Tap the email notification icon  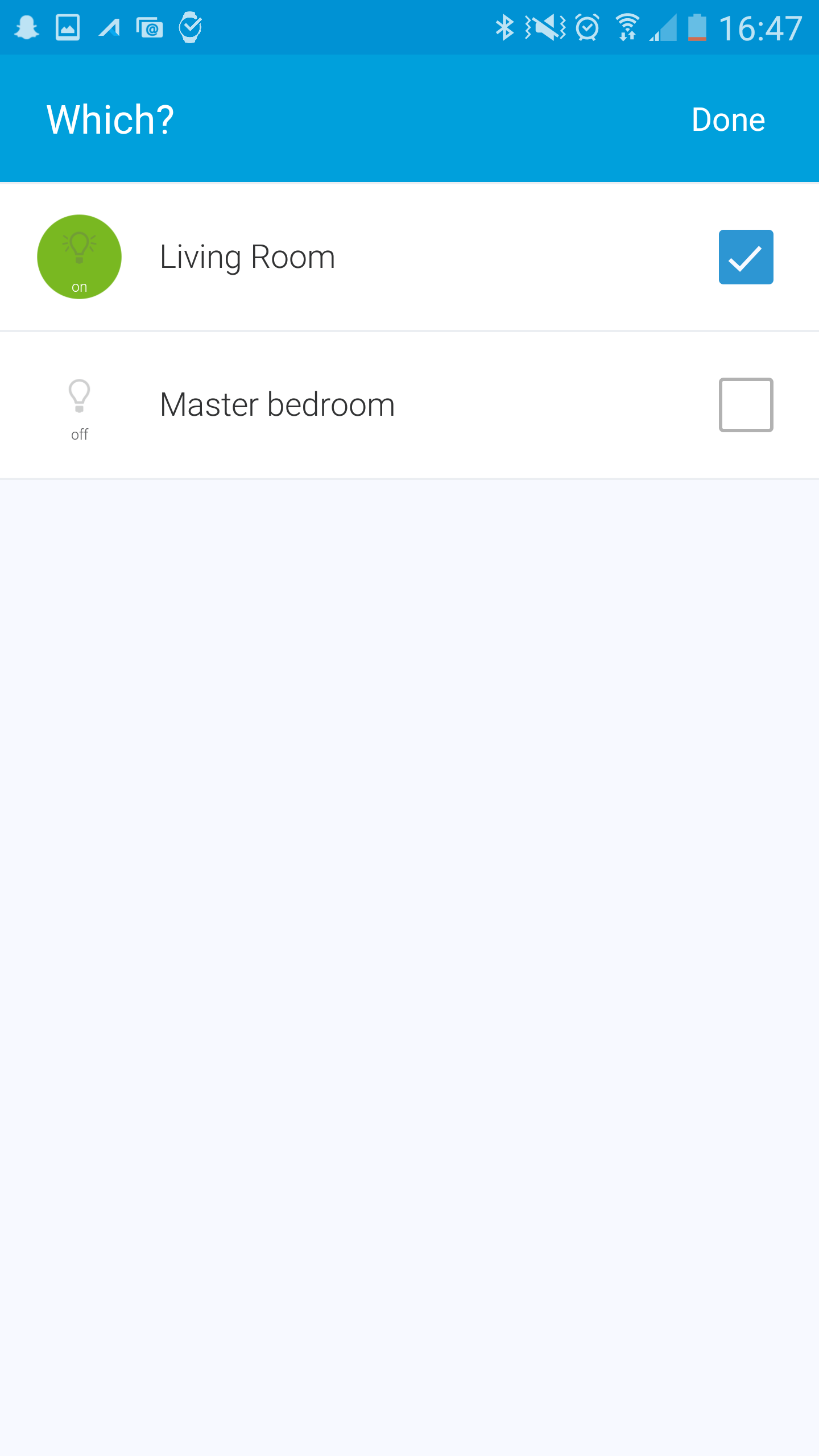tap(149, 27)
